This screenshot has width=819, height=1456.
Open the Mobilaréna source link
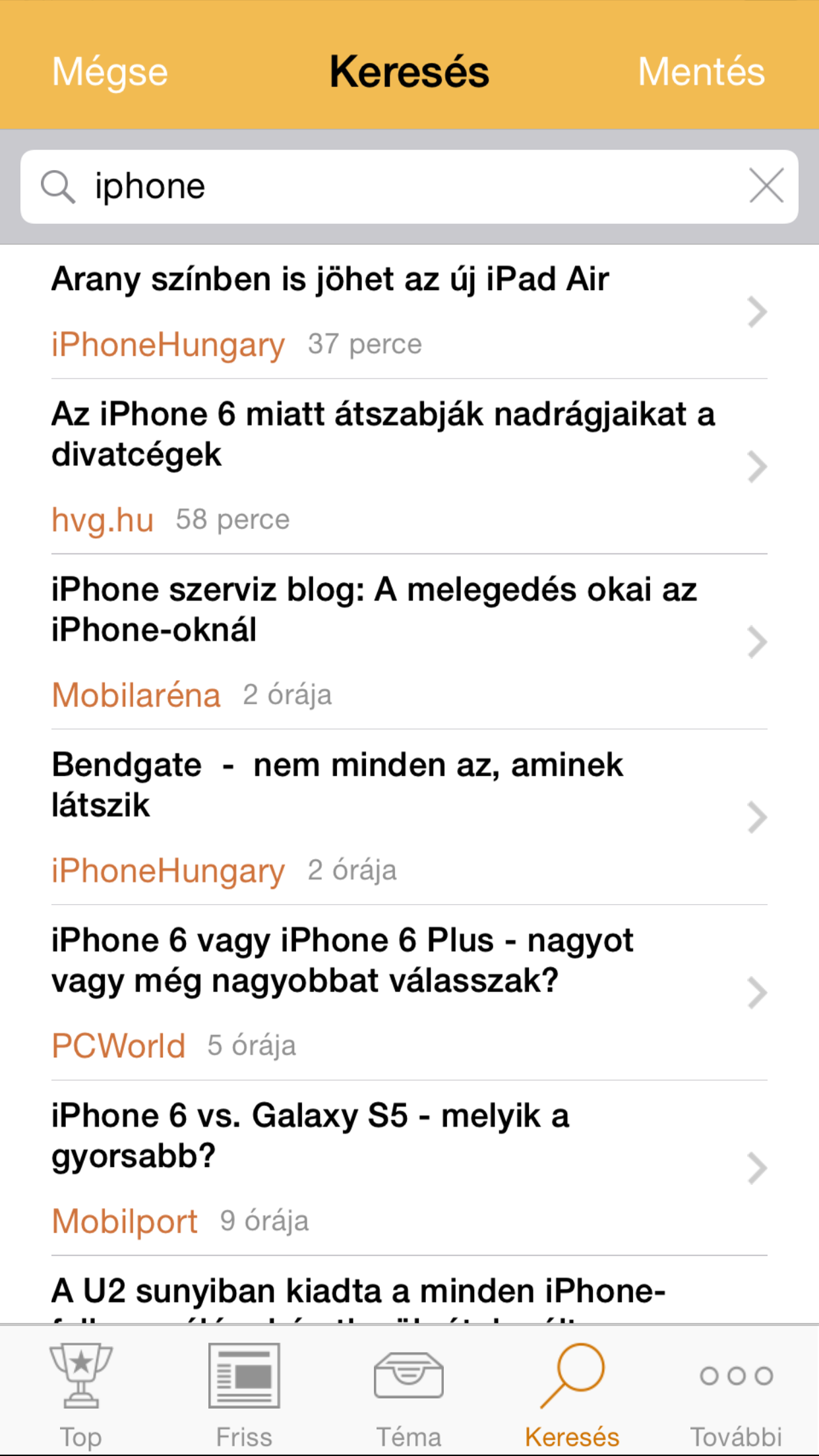click(136, 694)
